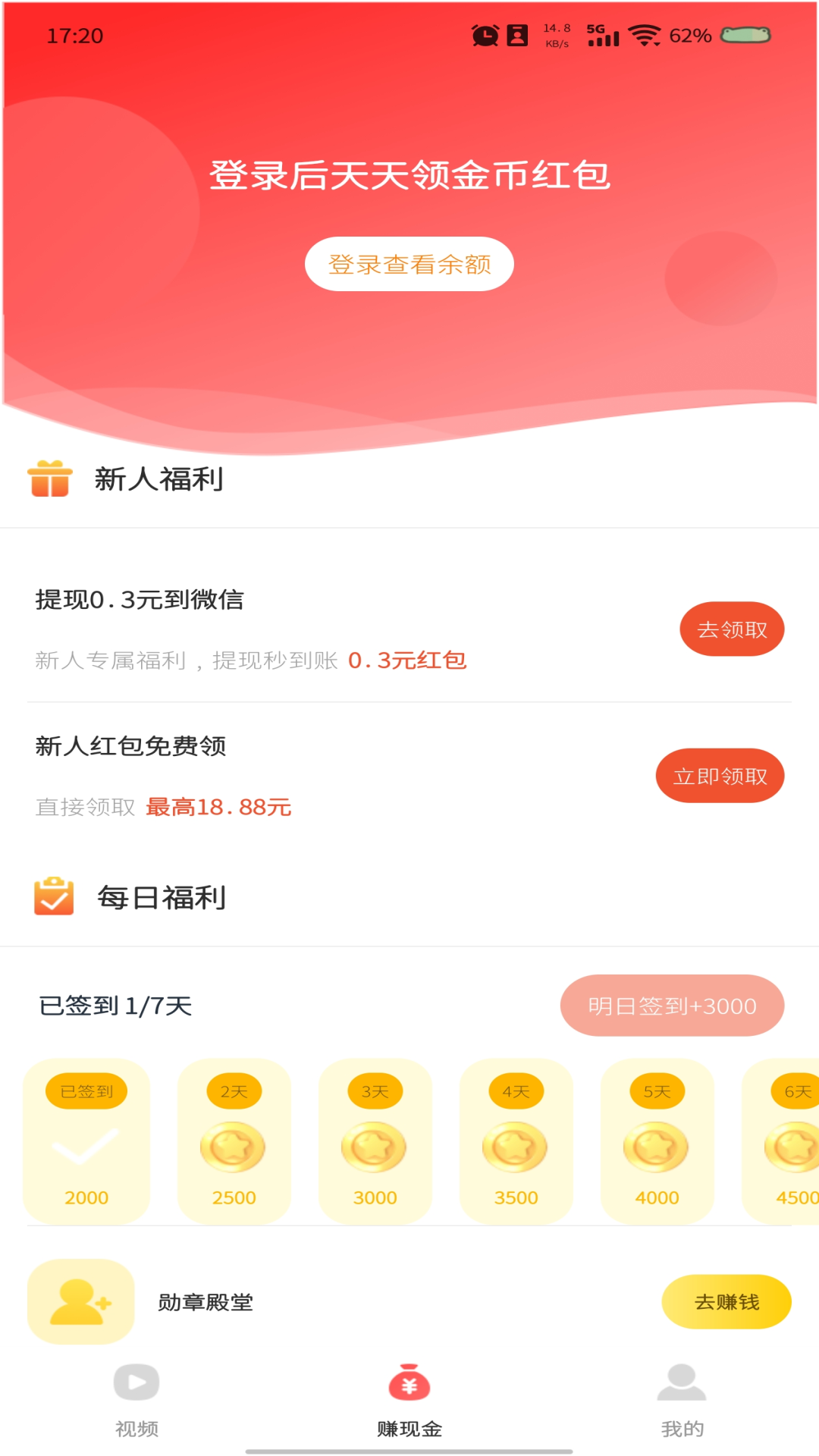
Task: Click 登录查看余额 to log in
Action: coord(409,263)
